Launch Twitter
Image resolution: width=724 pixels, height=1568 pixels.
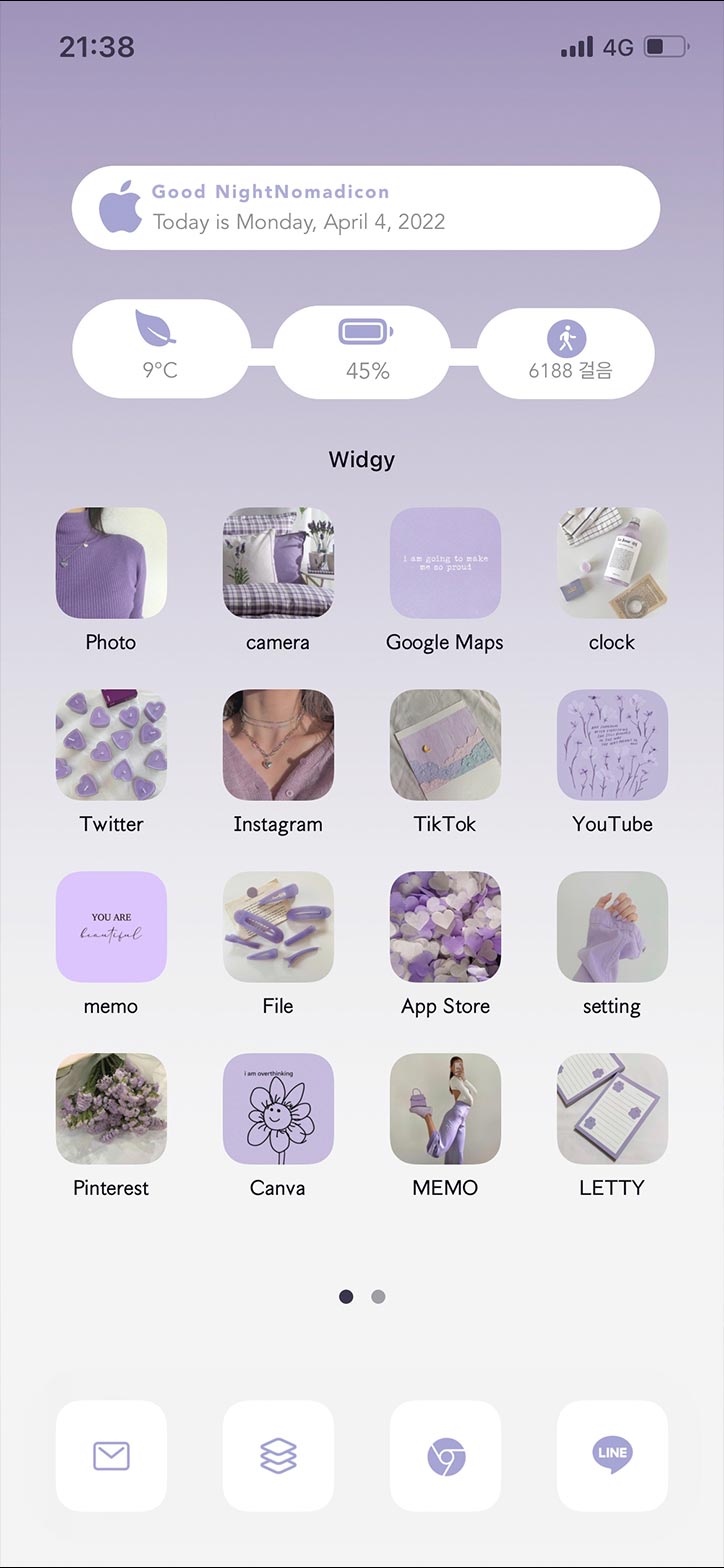[x=111, y=745]
